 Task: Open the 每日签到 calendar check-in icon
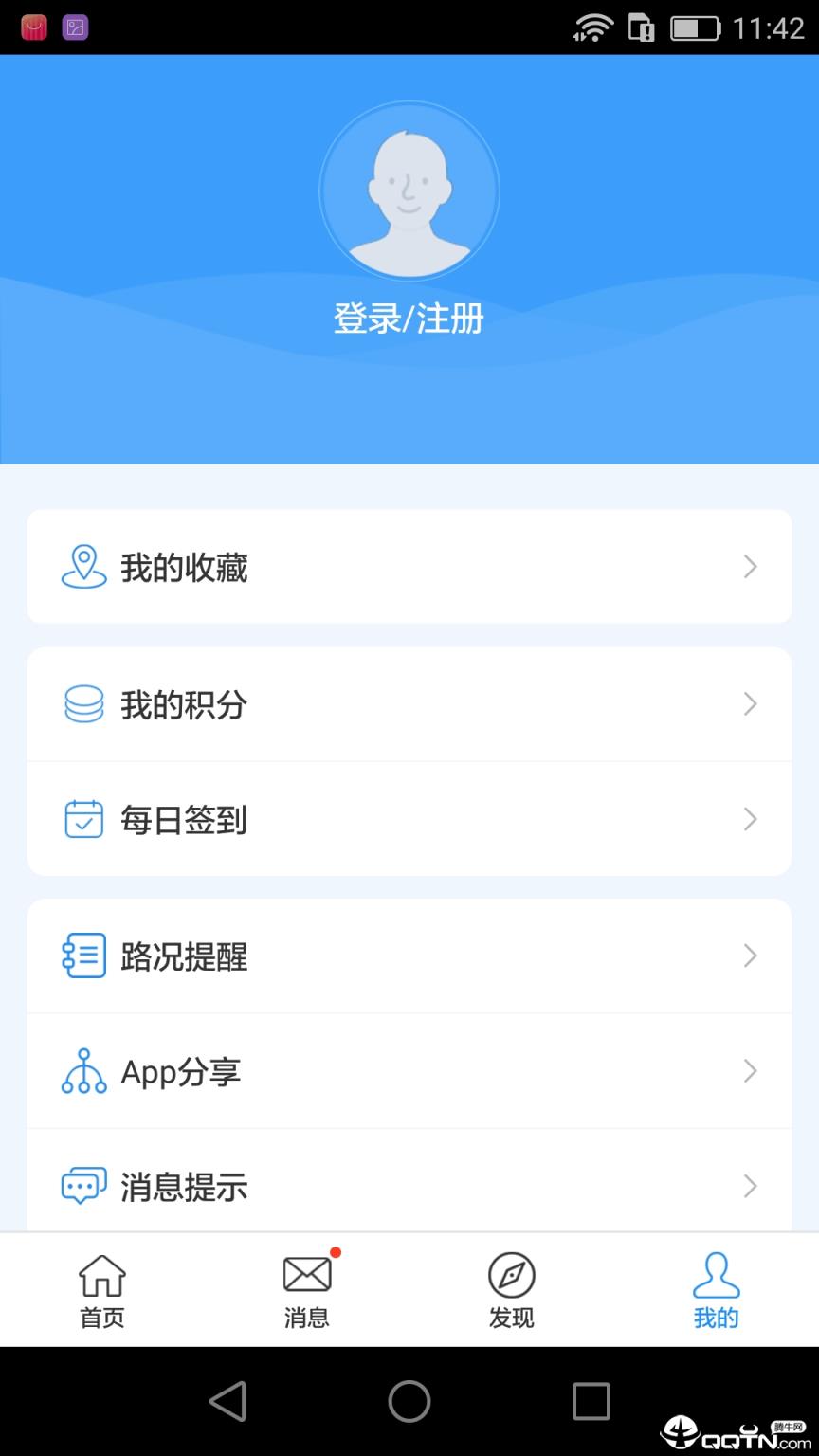tap(83, 819)
